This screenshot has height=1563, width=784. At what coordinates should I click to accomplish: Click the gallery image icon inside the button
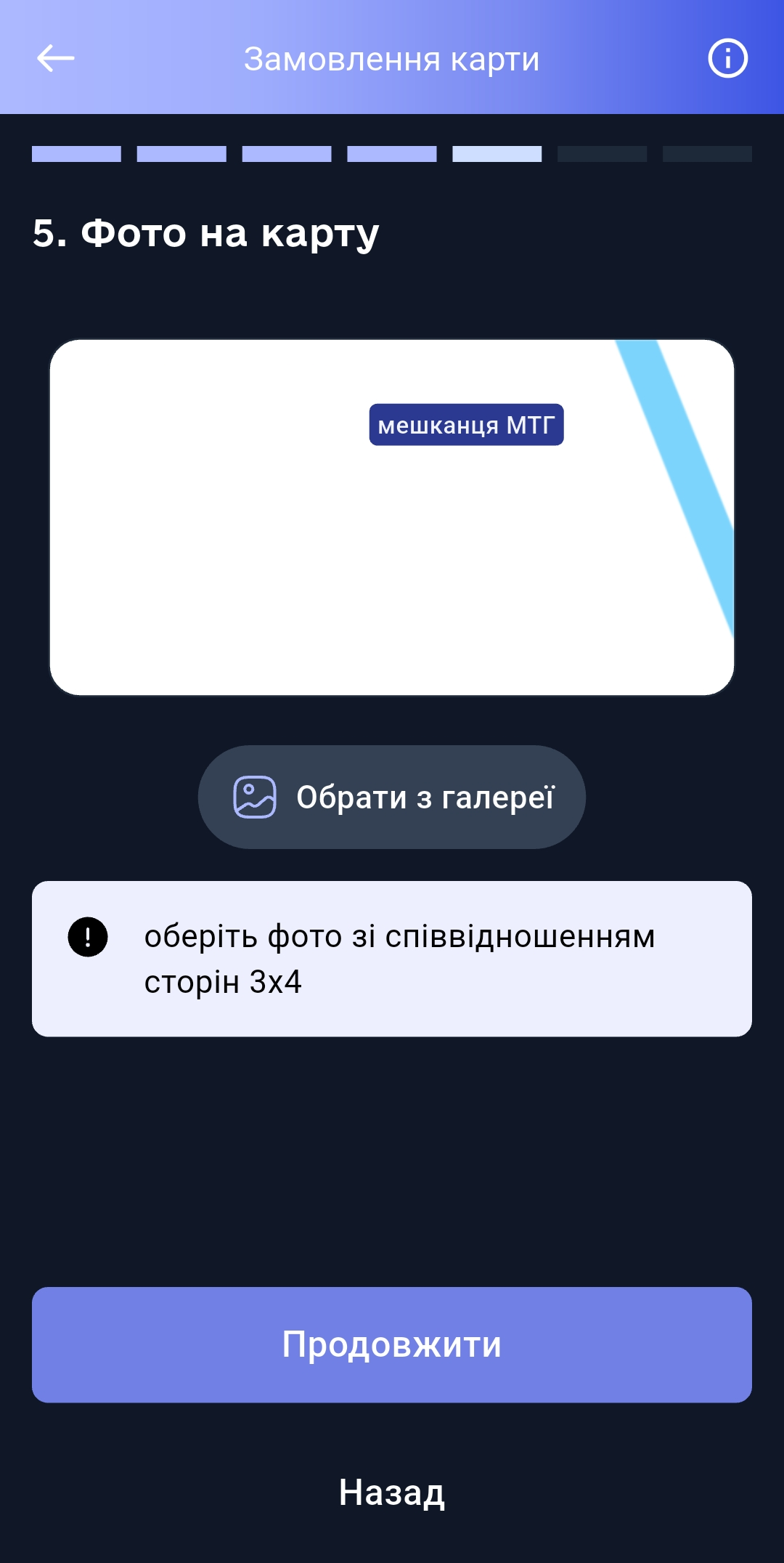[256, 796]
